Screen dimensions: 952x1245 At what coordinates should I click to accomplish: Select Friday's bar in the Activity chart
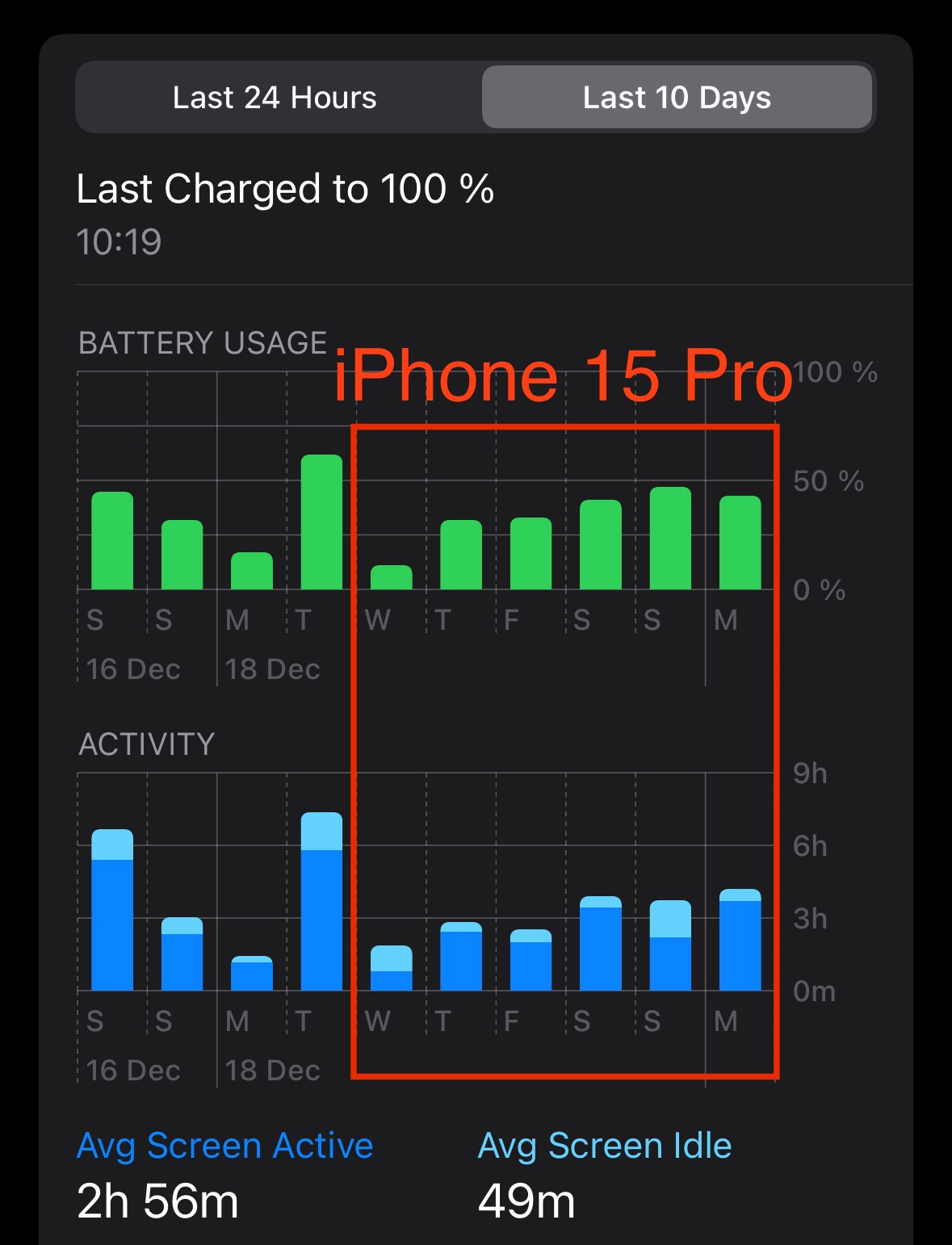pyautogui.click(x=531, y=961)
